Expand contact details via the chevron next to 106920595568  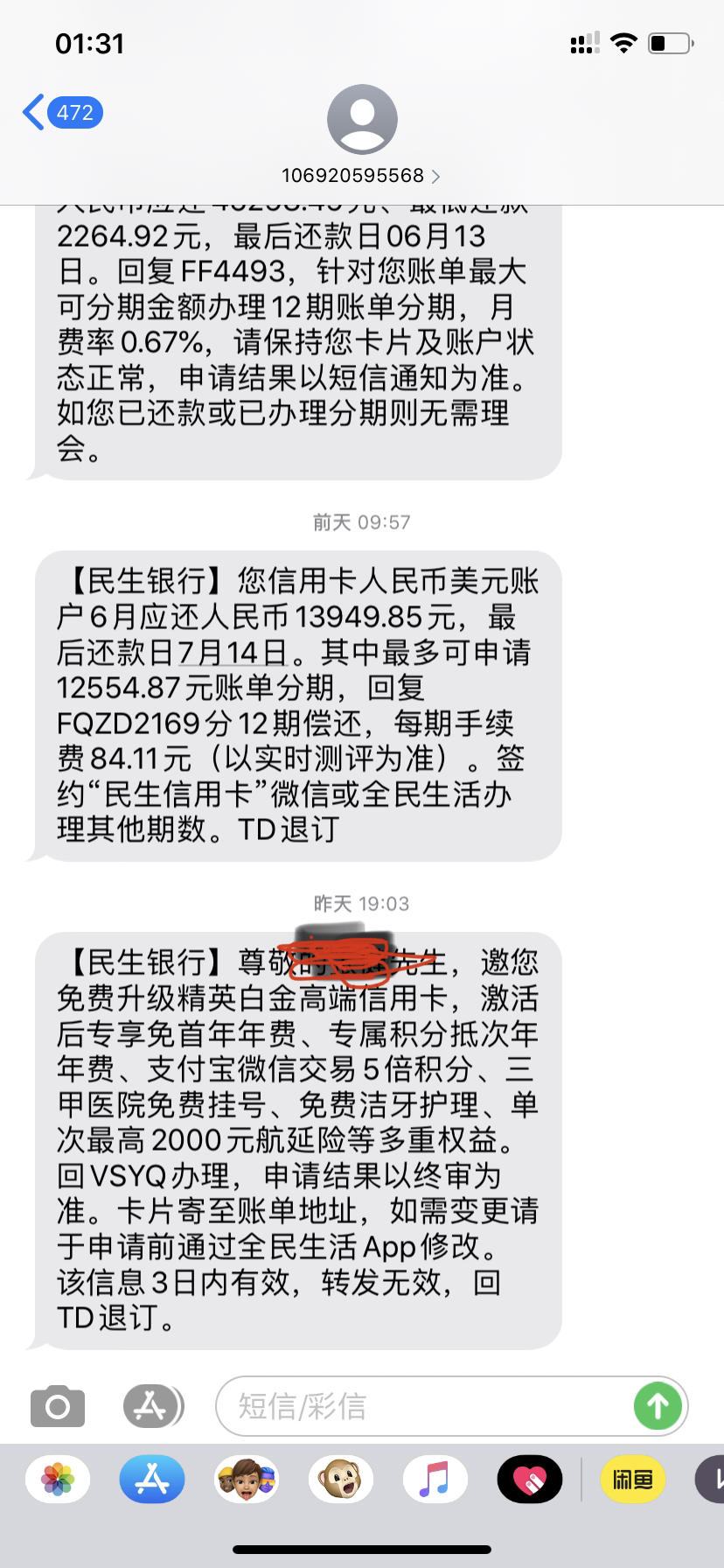(435, 175)
